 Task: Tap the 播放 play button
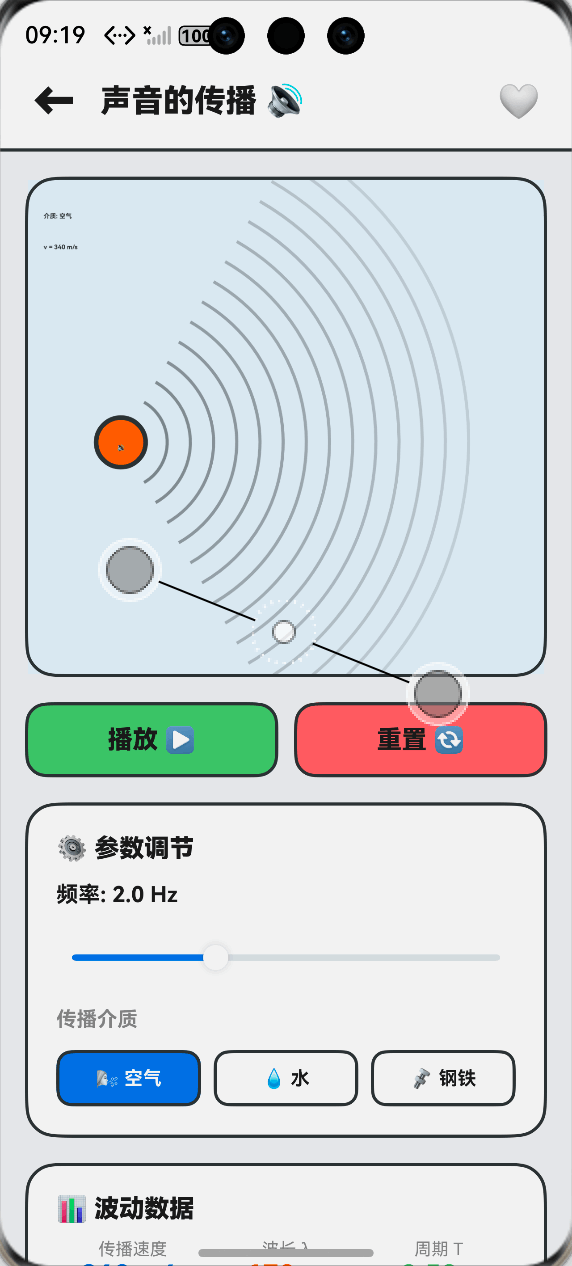pos(151,740)
